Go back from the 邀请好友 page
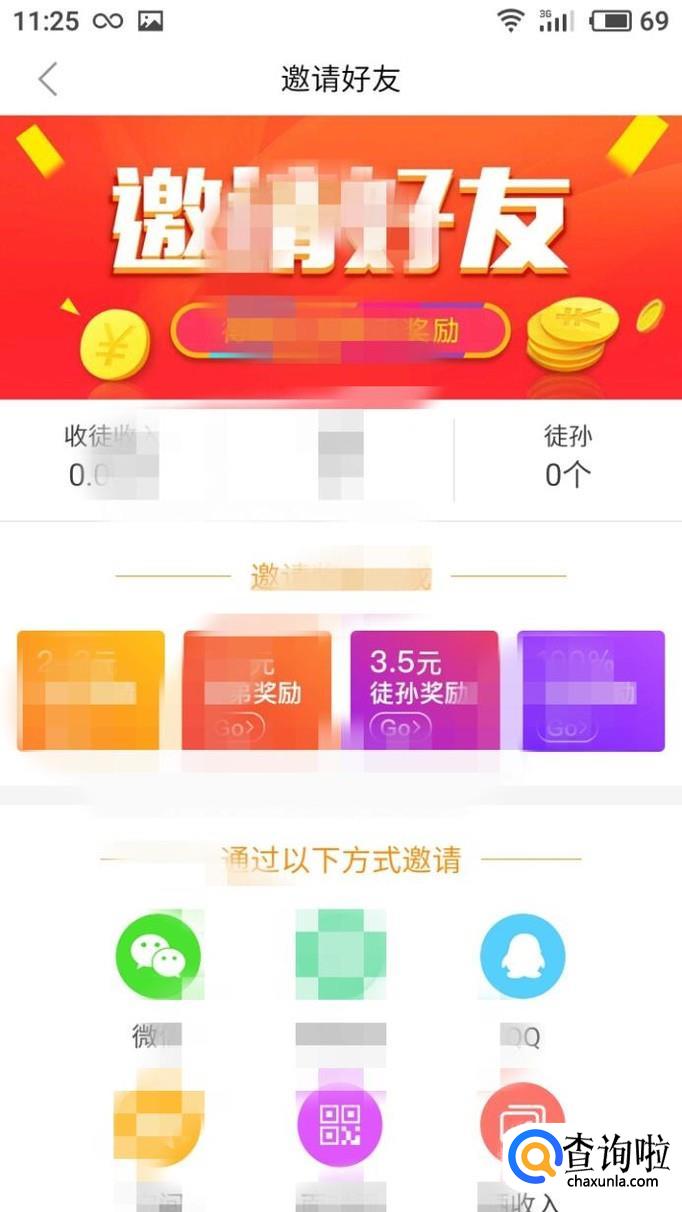 coord(47,79)
